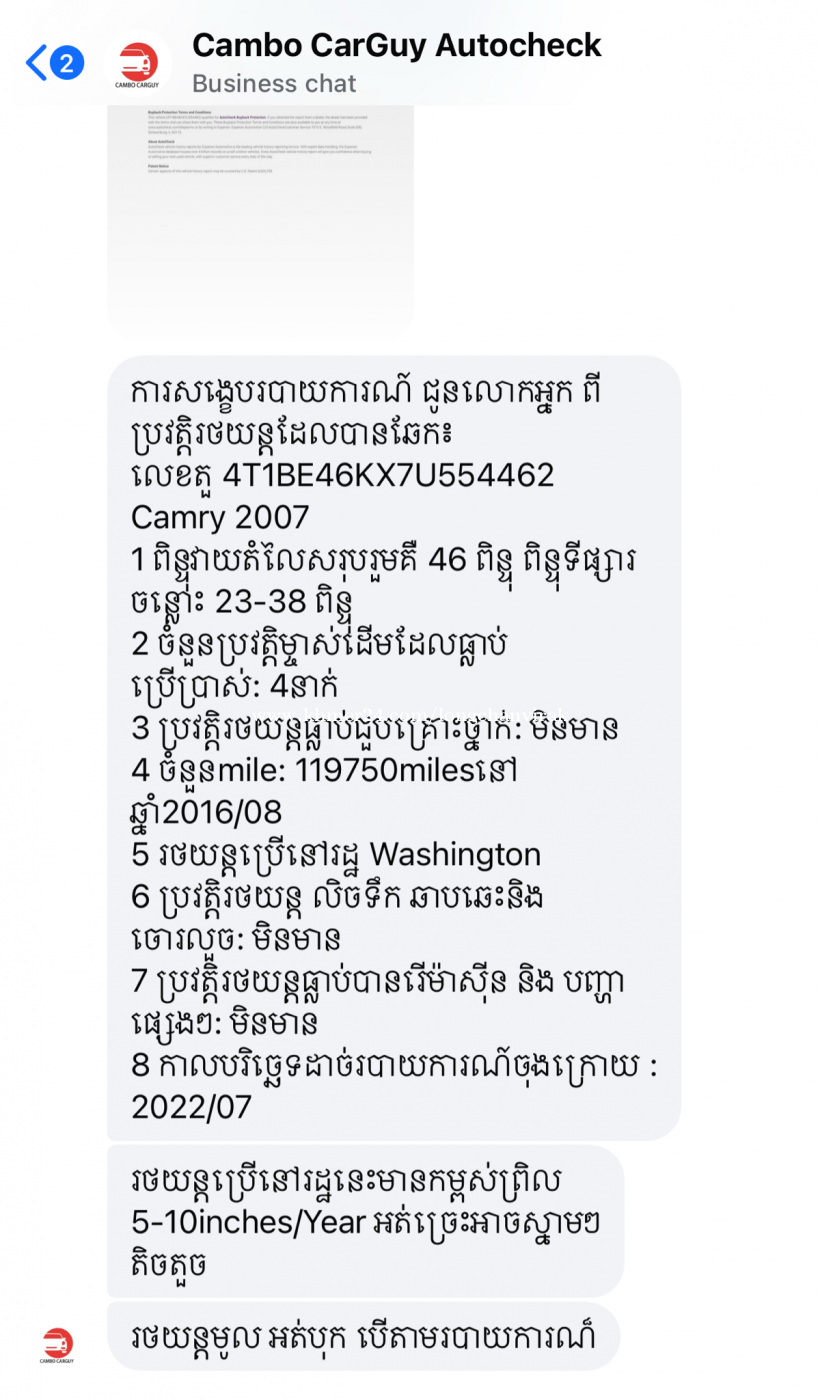Go back to the chat list

tap(54, 63)
